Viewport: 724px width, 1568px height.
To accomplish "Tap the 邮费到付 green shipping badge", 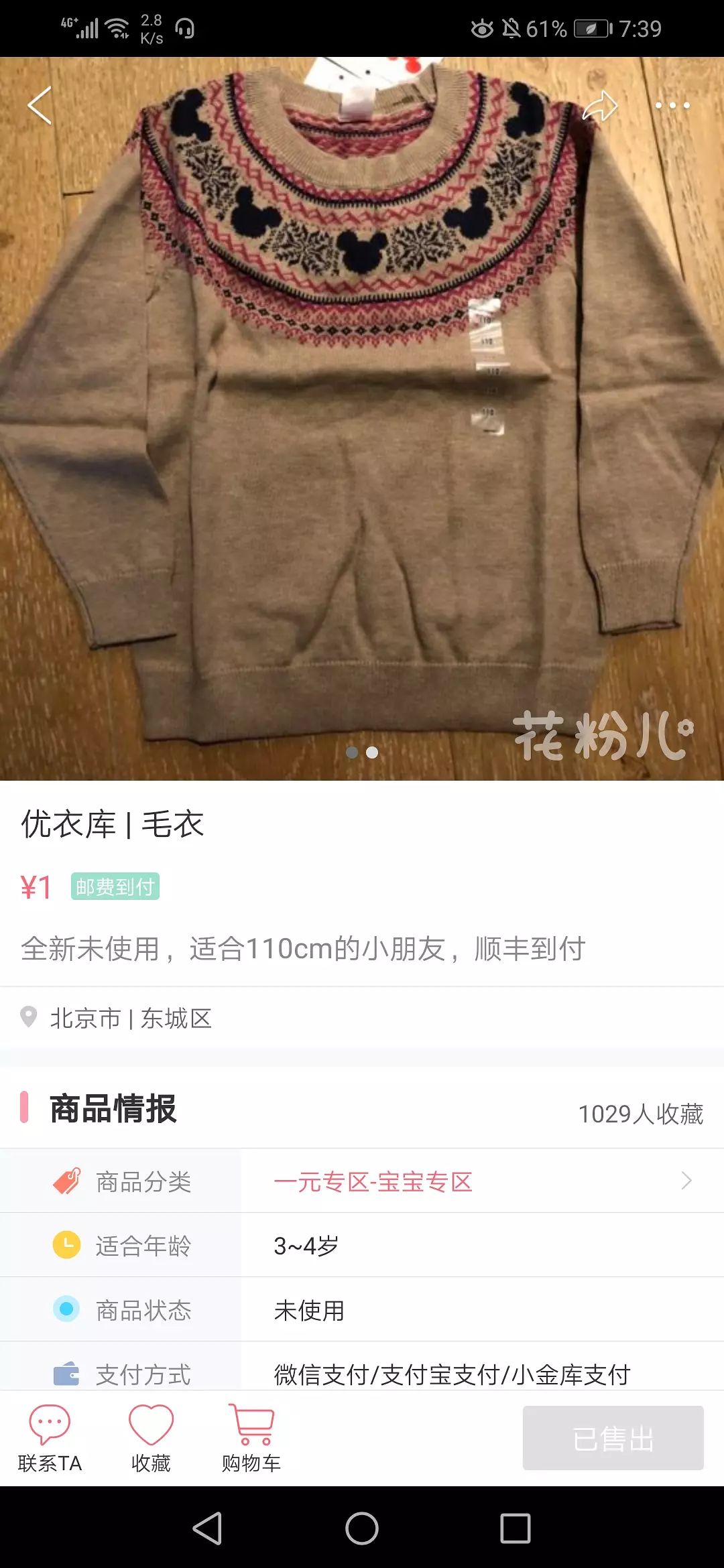I will point(115,885).
